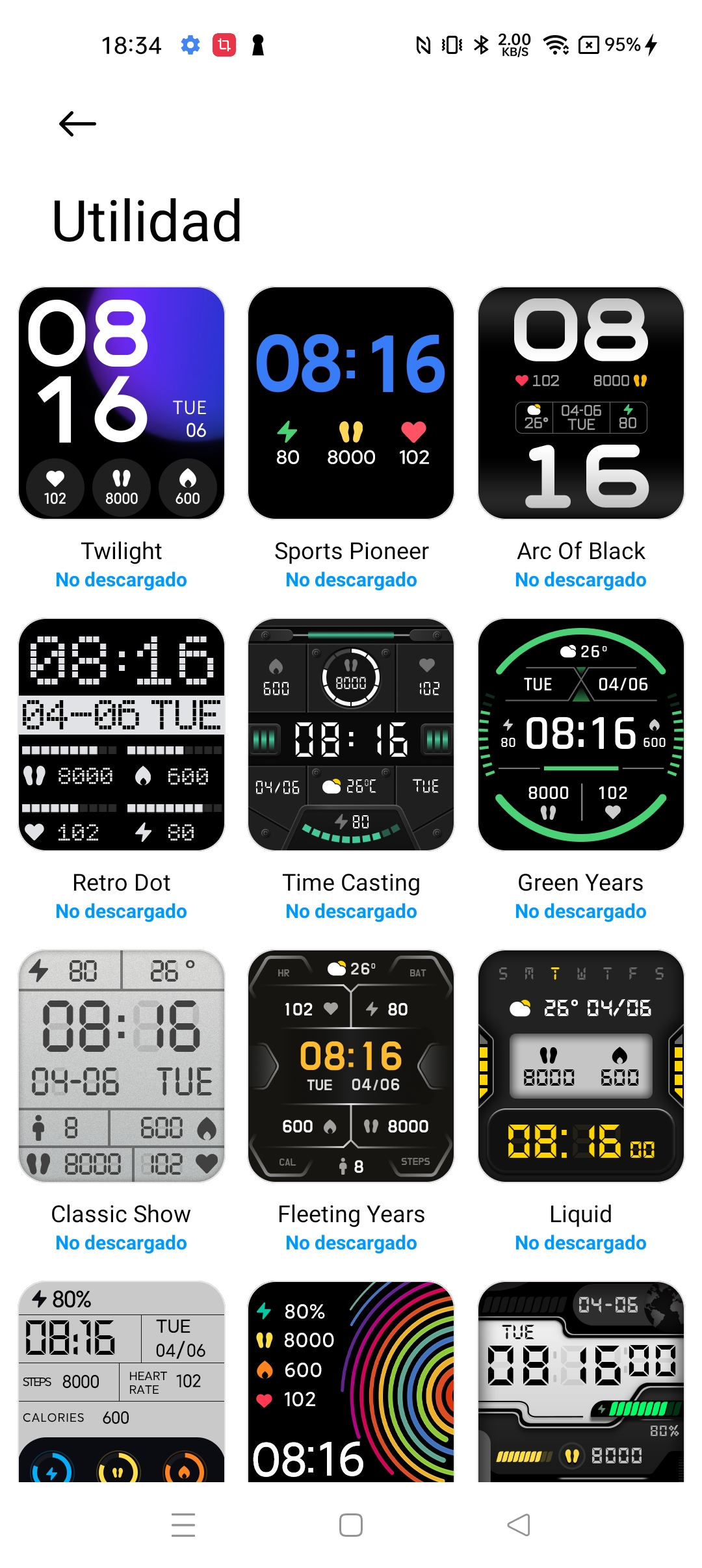Open the Twilight watch face
Viewport: 702px width, 1568px height.
(122, 403)
